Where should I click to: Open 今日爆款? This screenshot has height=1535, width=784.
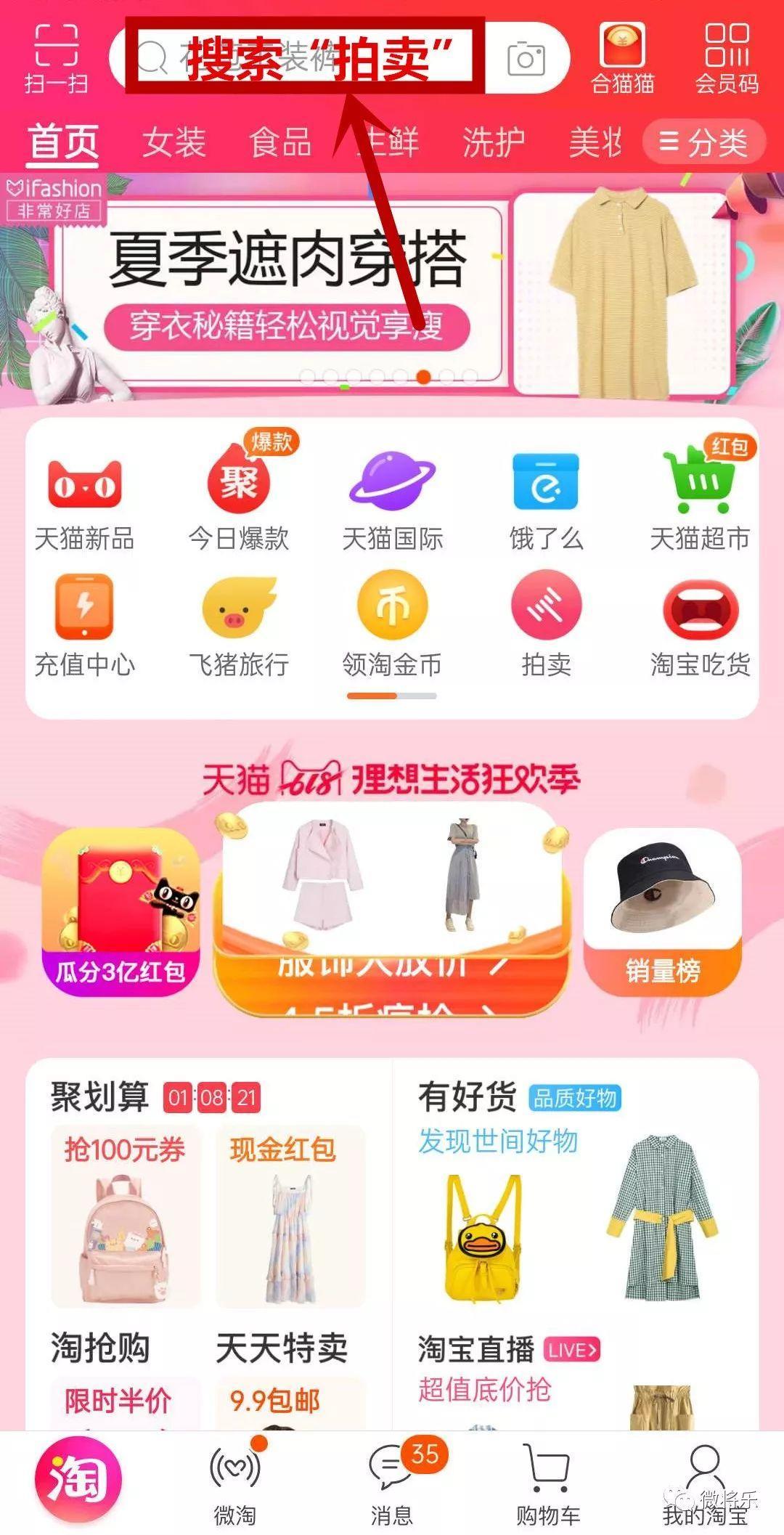(x=238, y=501)
